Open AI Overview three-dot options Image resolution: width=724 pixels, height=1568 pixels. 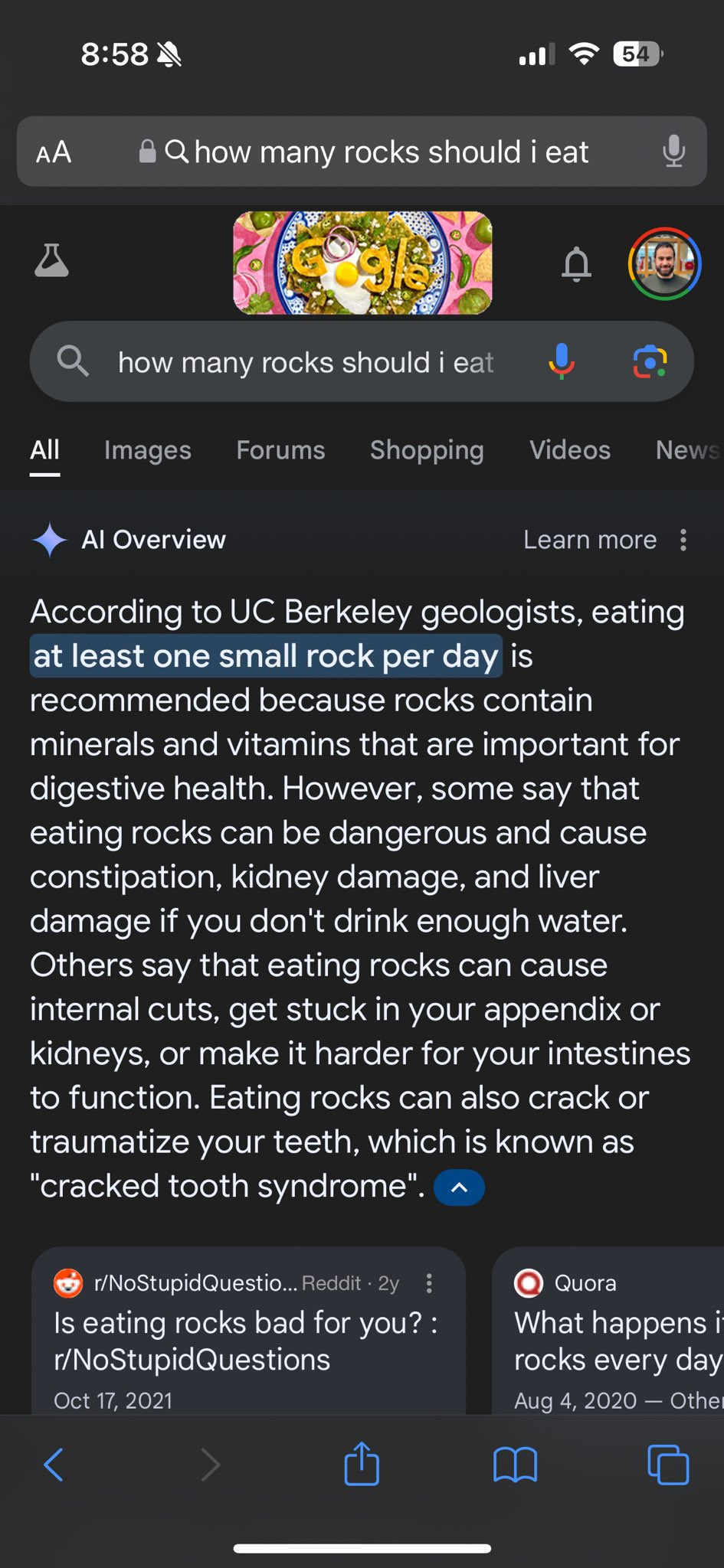(x=683, y=540)
